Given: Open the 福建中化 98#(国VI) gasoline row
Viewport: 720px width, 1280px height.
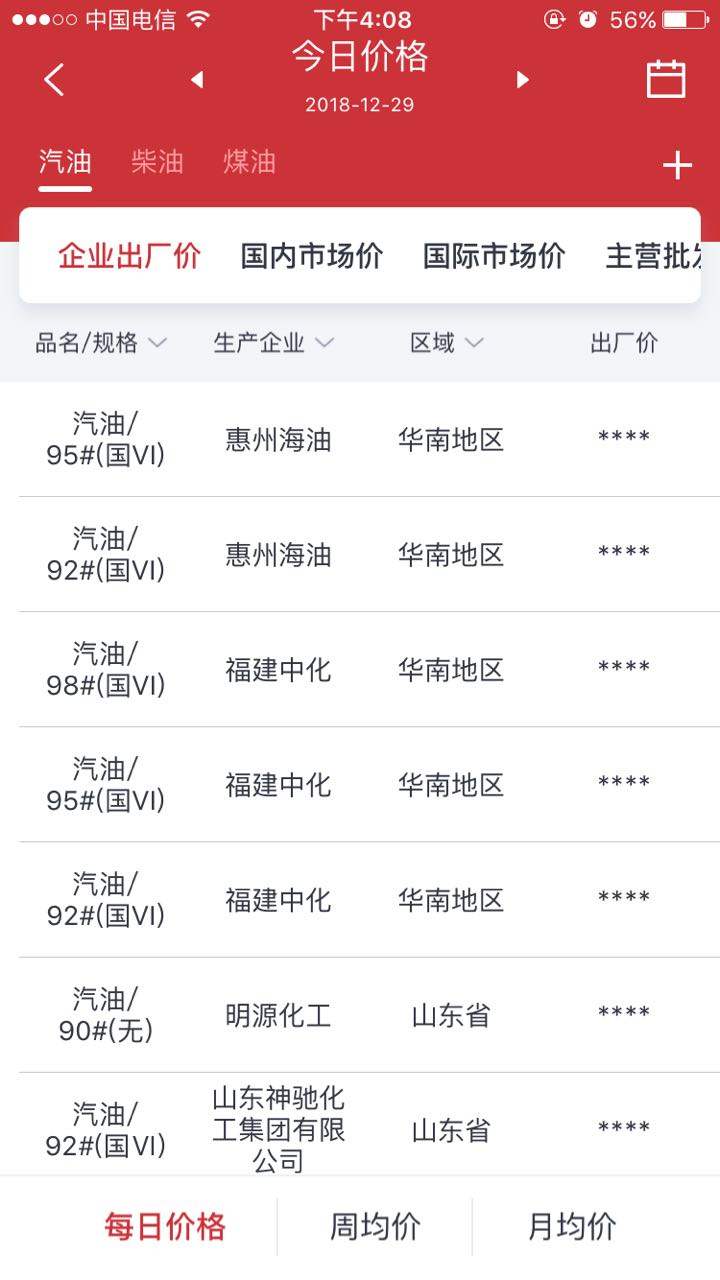Looking at the screenshot, I should click(x=360, y=669).
